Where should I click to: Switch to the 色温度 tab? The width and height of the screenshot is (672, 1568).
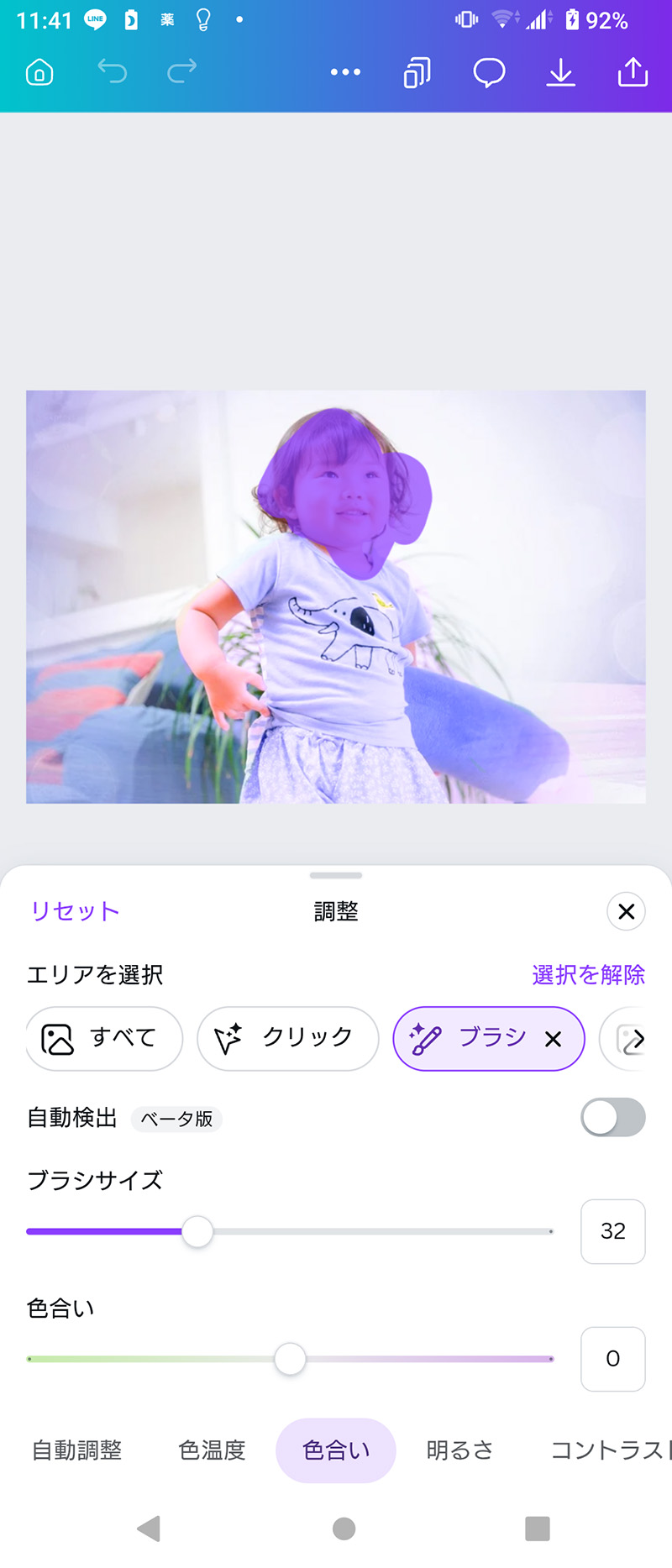click(x=212, y=1450)
